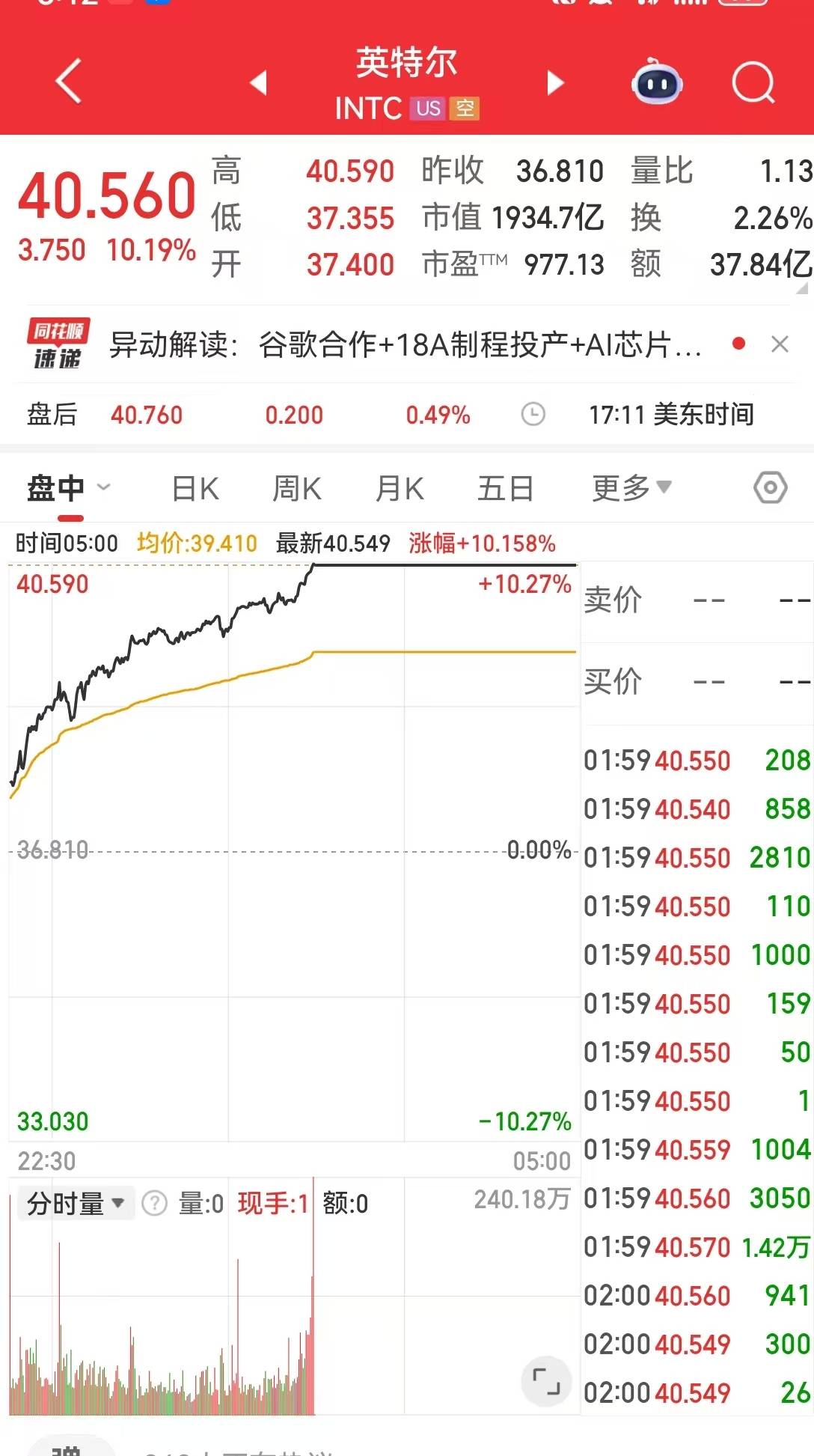Switch to the 月K chart tab
This screenshot has width=814, height=1456.
[x=400, y=489]
